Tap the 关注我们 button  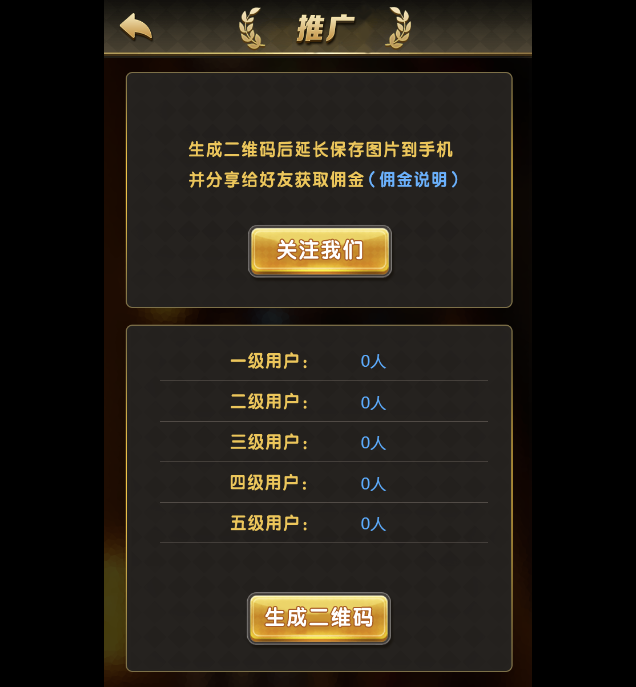click(319, 250)
